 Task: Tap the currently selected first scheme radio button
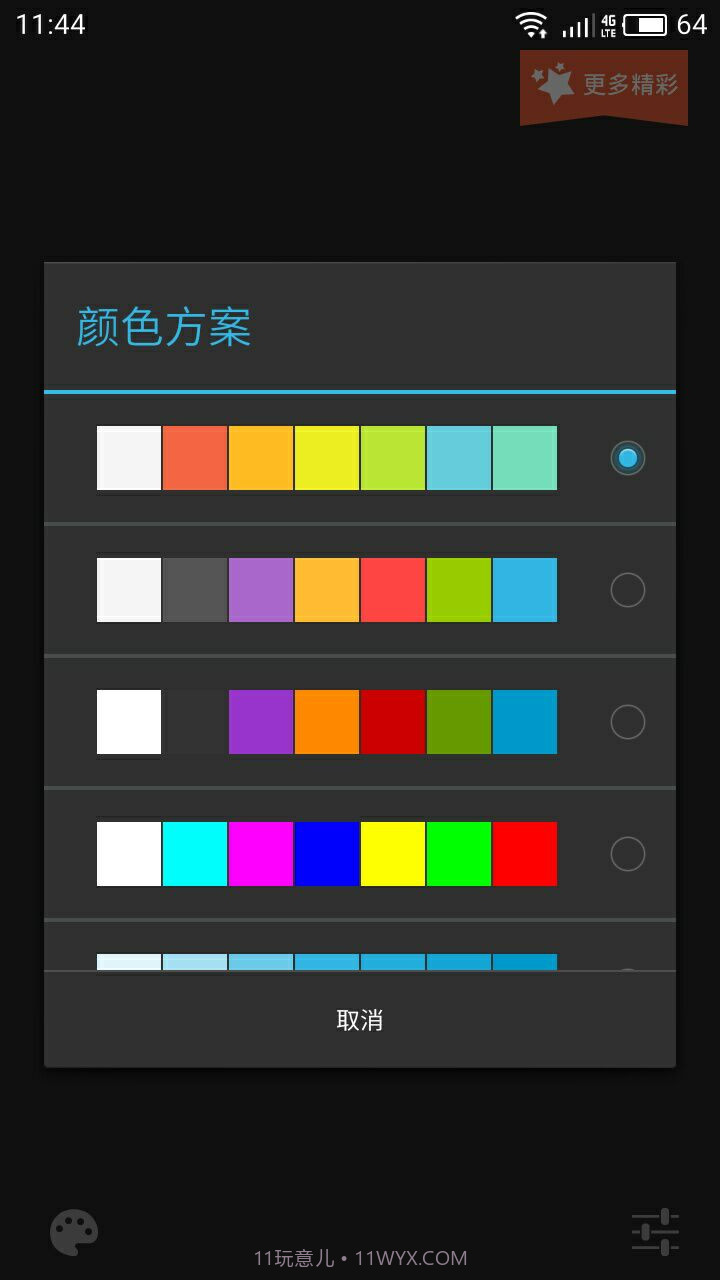click(x=628, y=458)
